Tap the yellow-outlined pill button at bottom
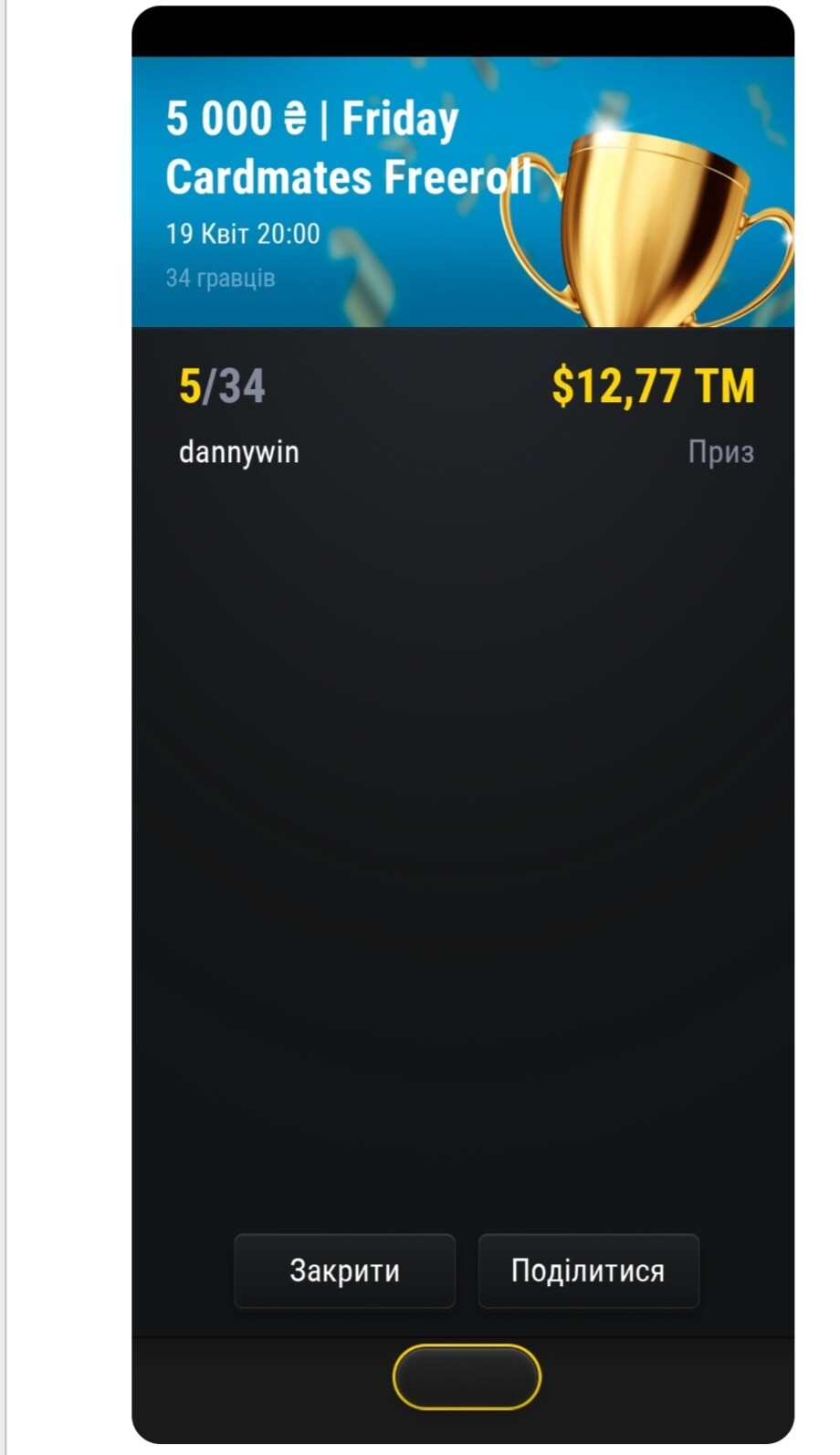The image size is (840, 1455). tap(467, 1376)
